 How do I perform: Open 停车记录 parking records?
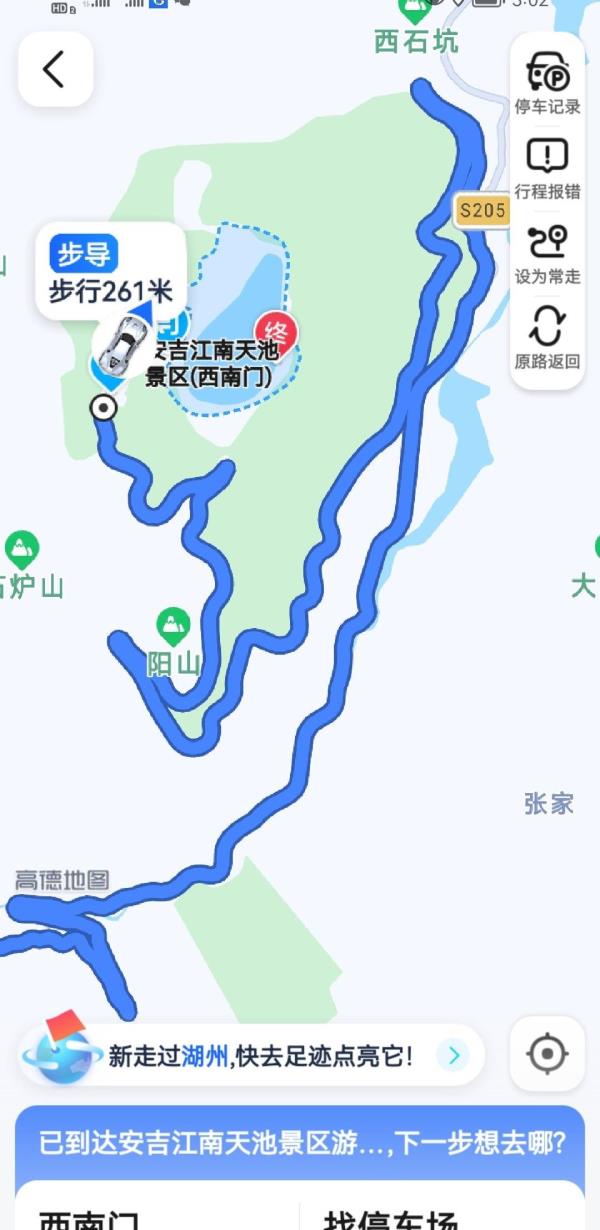[547, 82]
